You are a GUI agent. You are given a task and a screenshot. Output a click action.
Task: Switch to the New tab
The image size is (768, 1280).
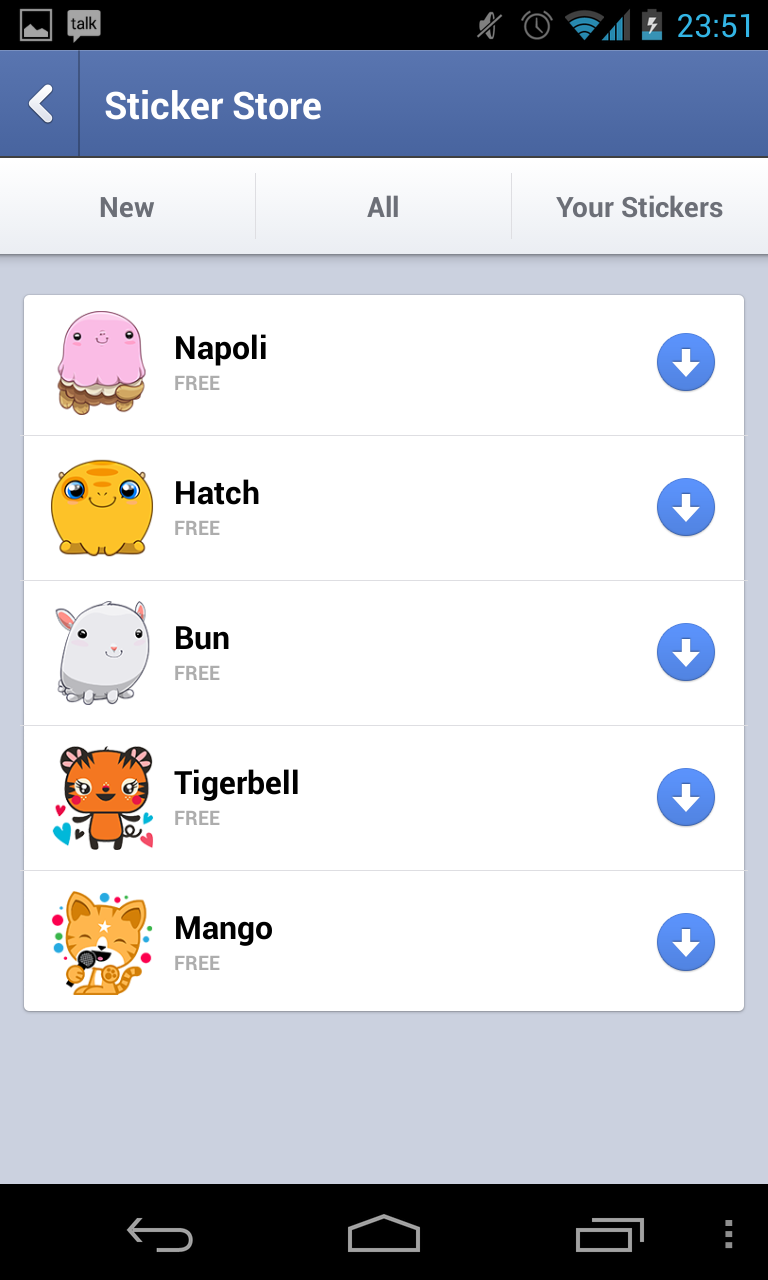[x=127, y=207]
